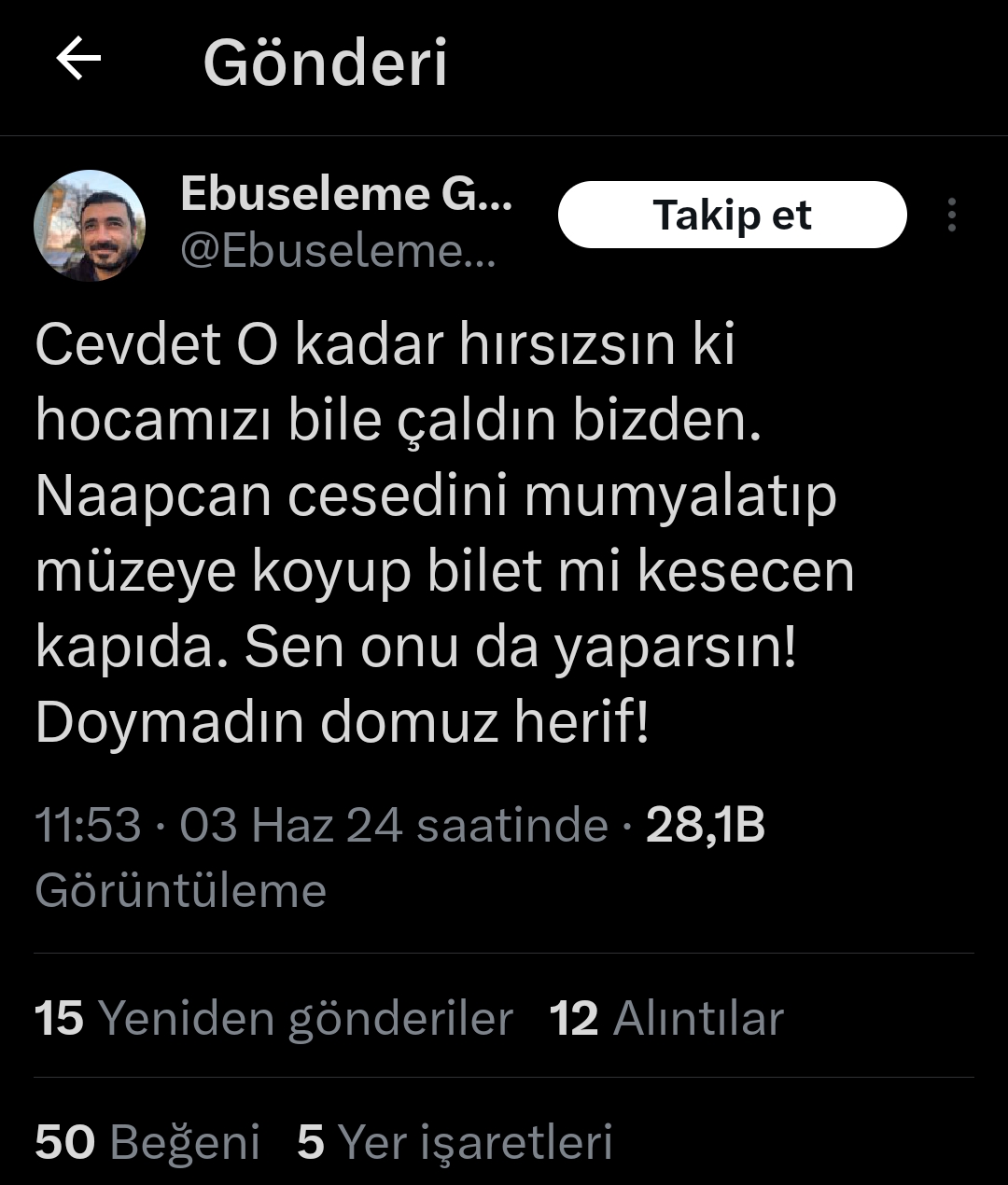Open the Ebuseleme G... account name
1008x1185 pixels.
(346, 195)
